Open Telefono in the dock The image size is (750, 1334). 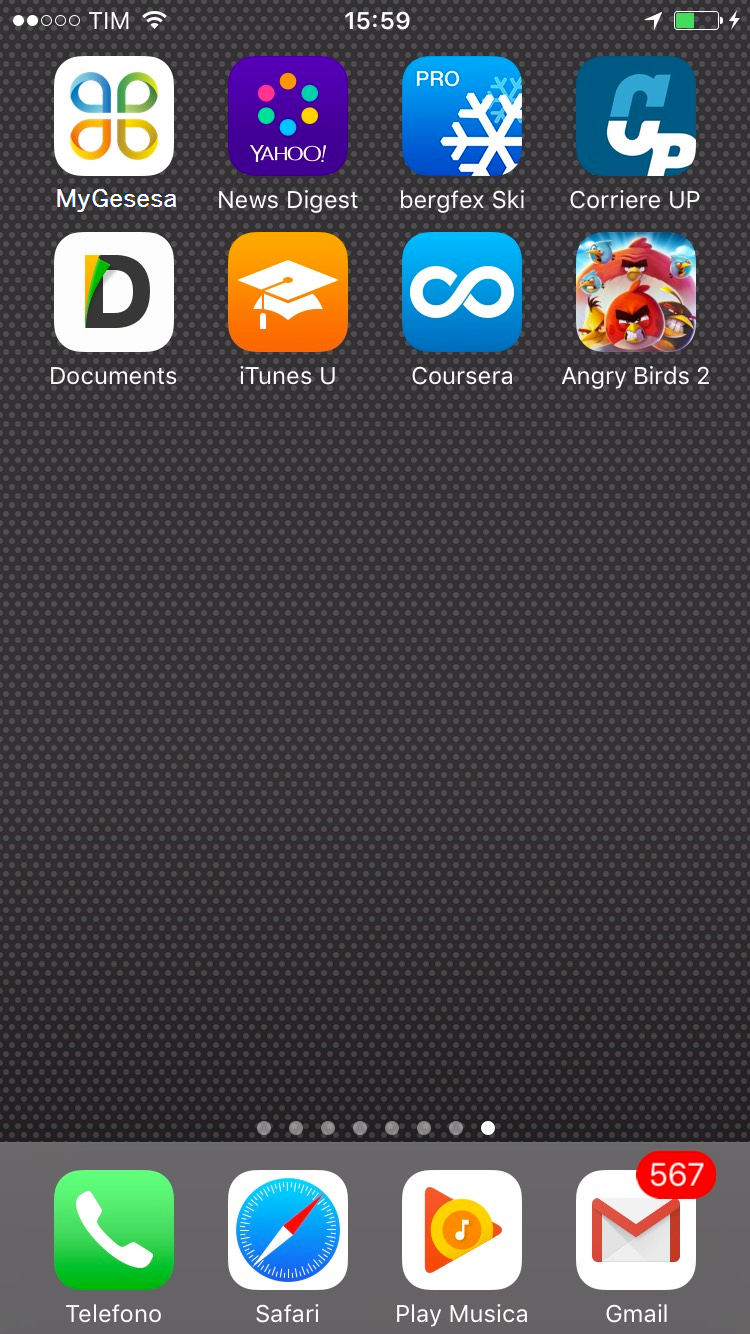(x=114, y=1230)
